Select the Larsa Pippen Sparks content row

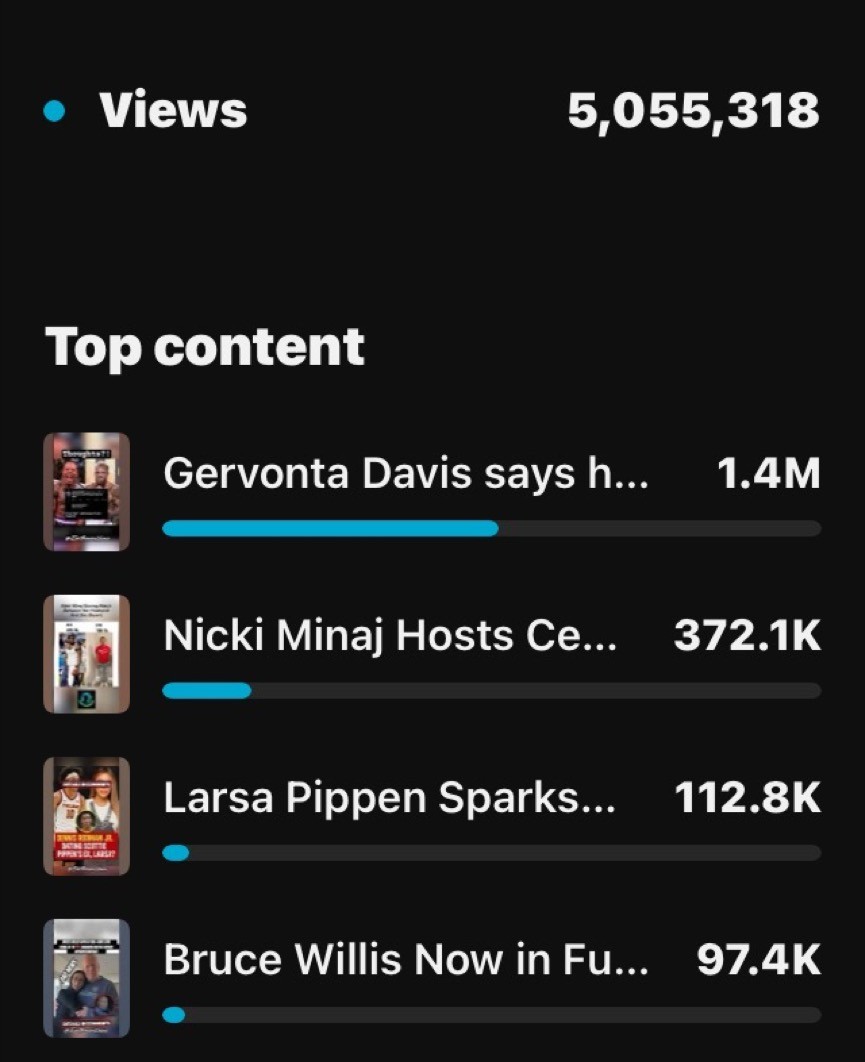(432, 816)
